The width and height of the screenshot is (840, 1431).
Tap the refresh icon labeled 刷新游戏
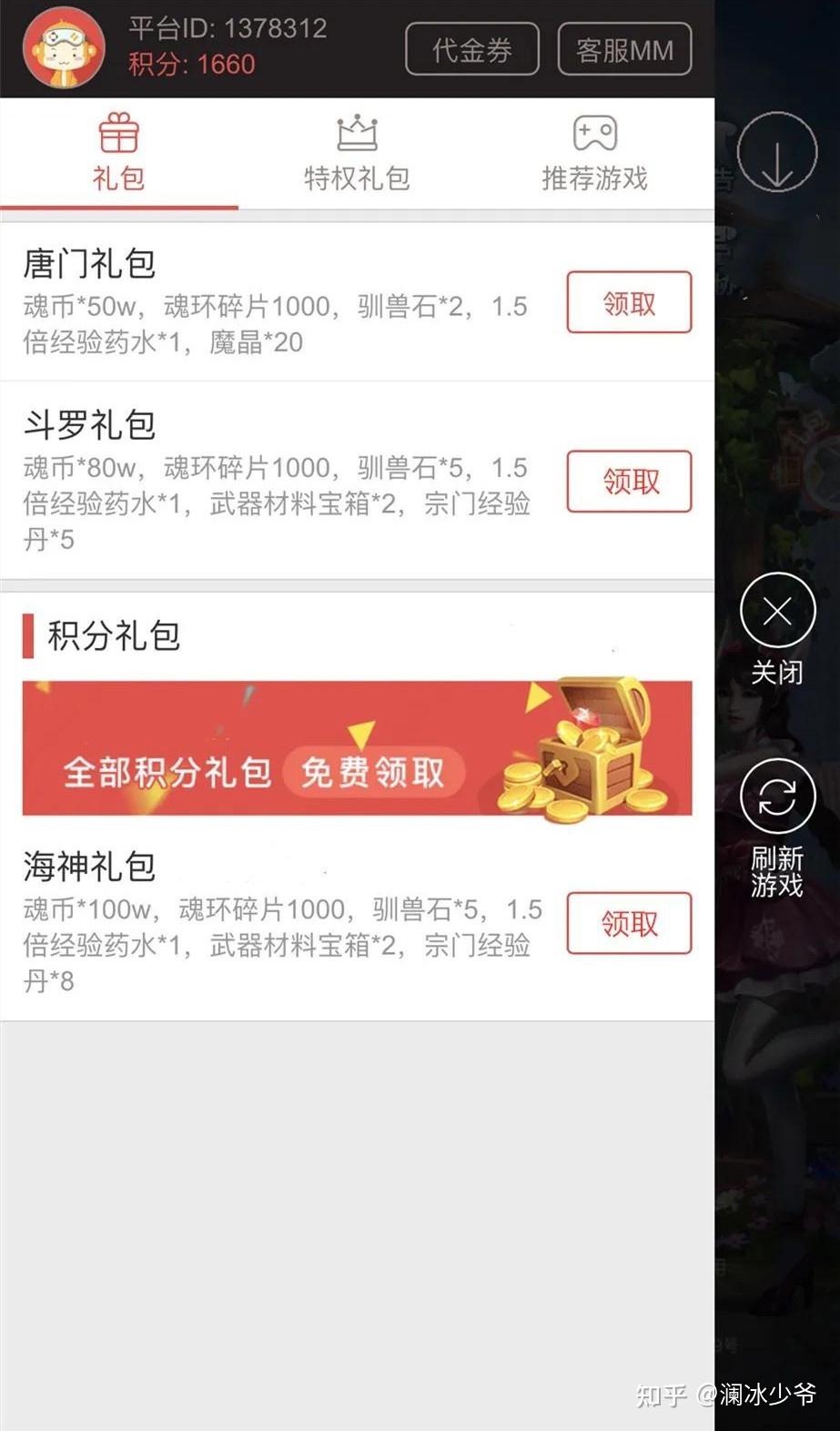pos(776,795)
